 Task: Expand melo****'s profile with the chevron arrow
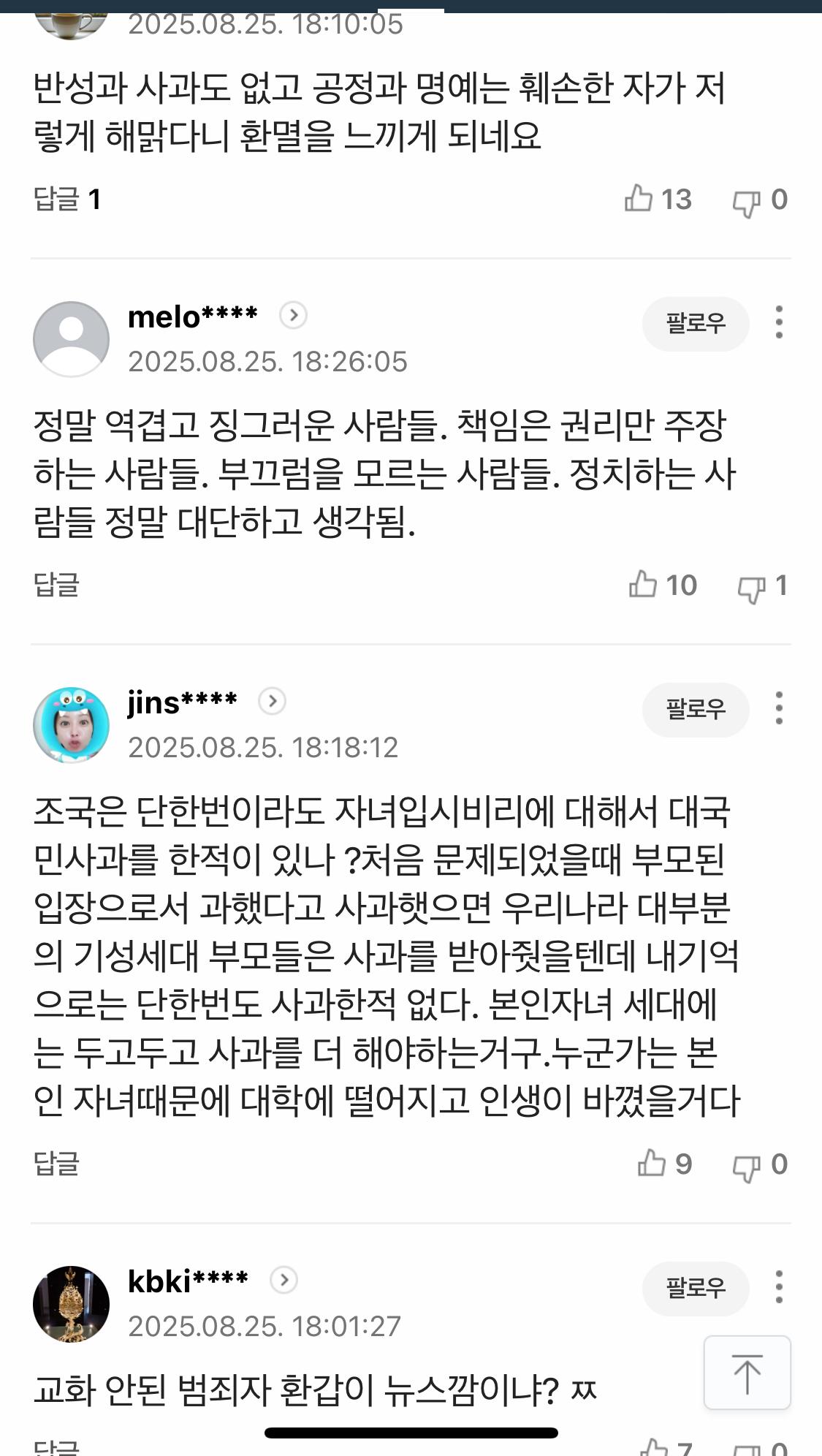294,316
